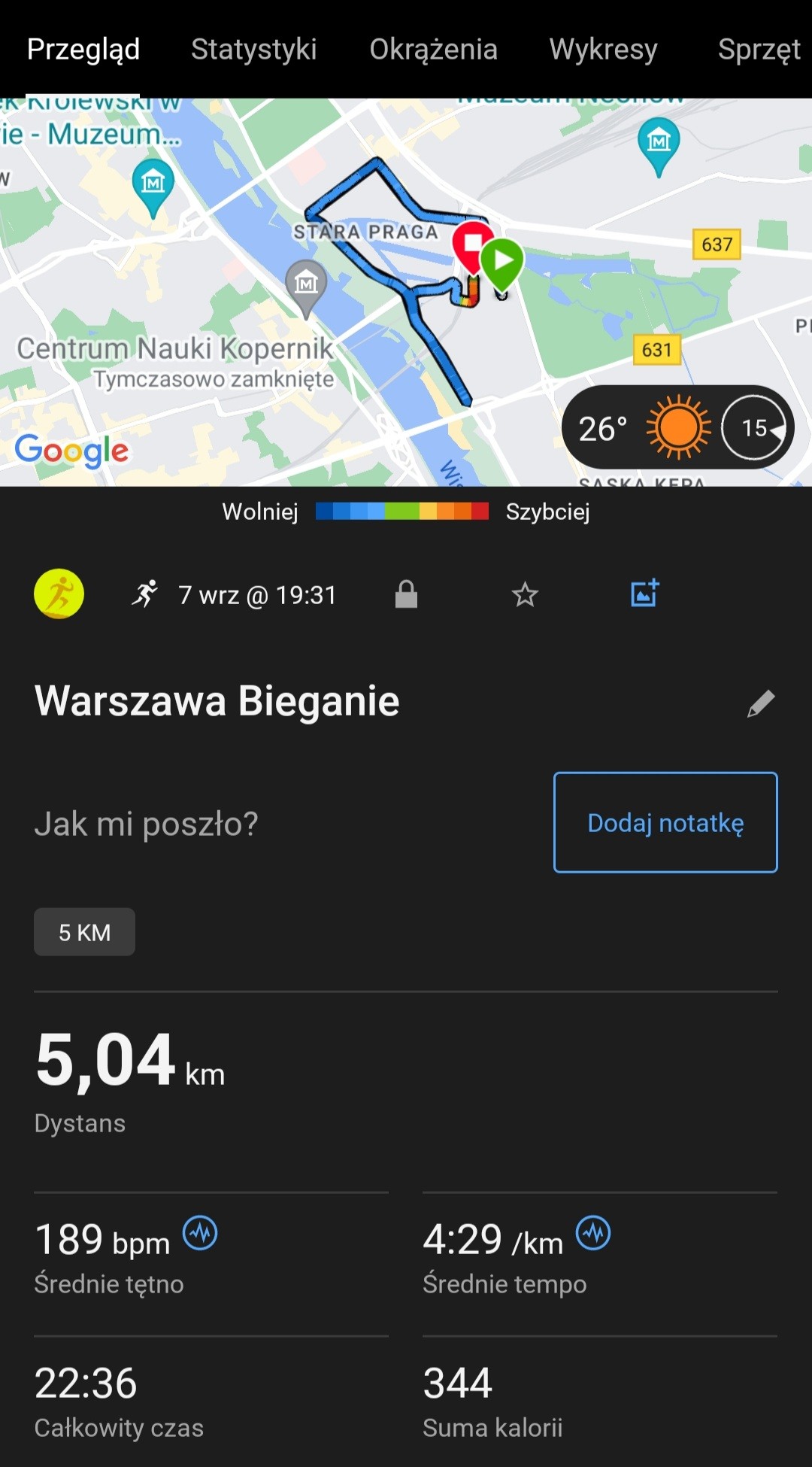The width and height of the screenshot is (812, 1467).
Task: Select the Sprzęt tab
Action: coord(758,50)
